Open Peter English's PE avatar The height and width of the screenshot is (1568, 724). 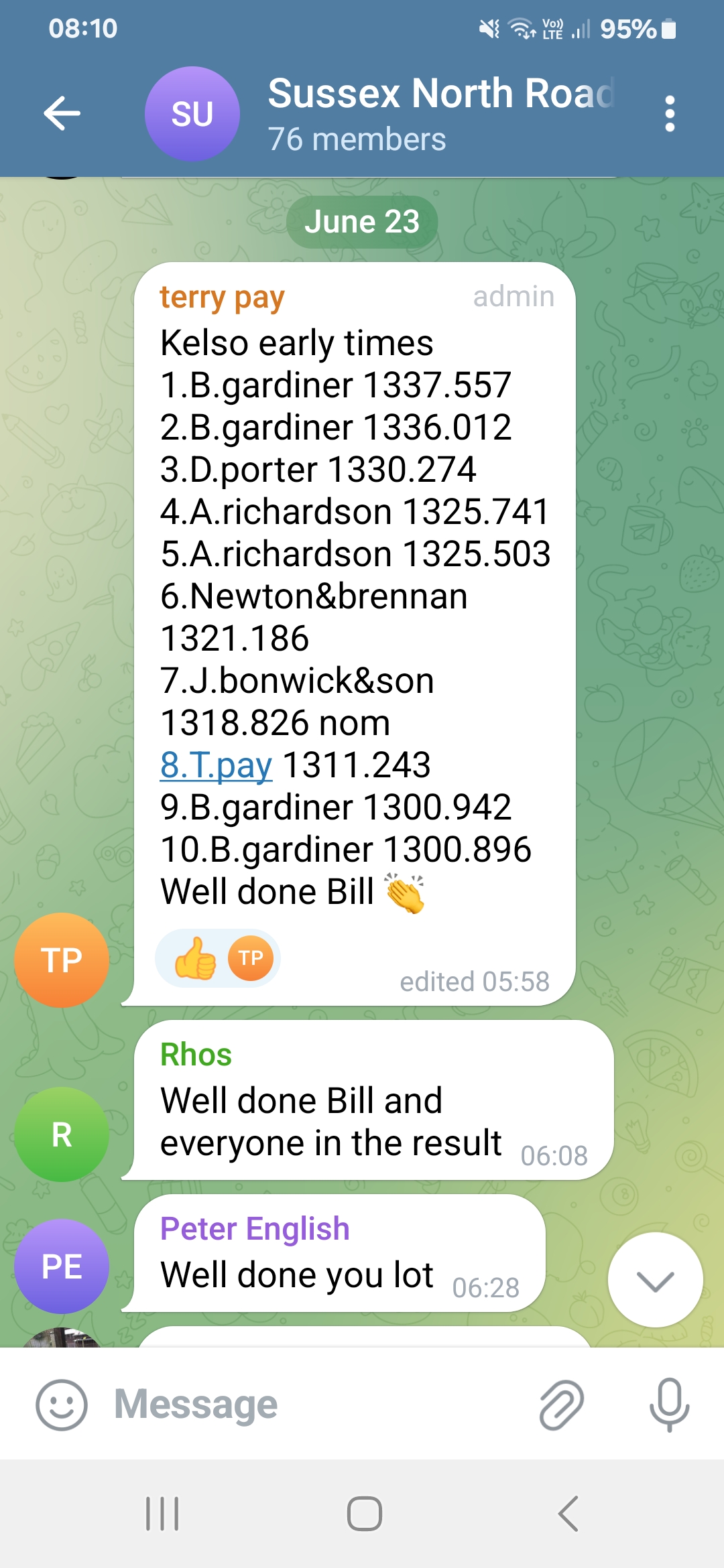pyautogui.click(x=62, y=1266)
